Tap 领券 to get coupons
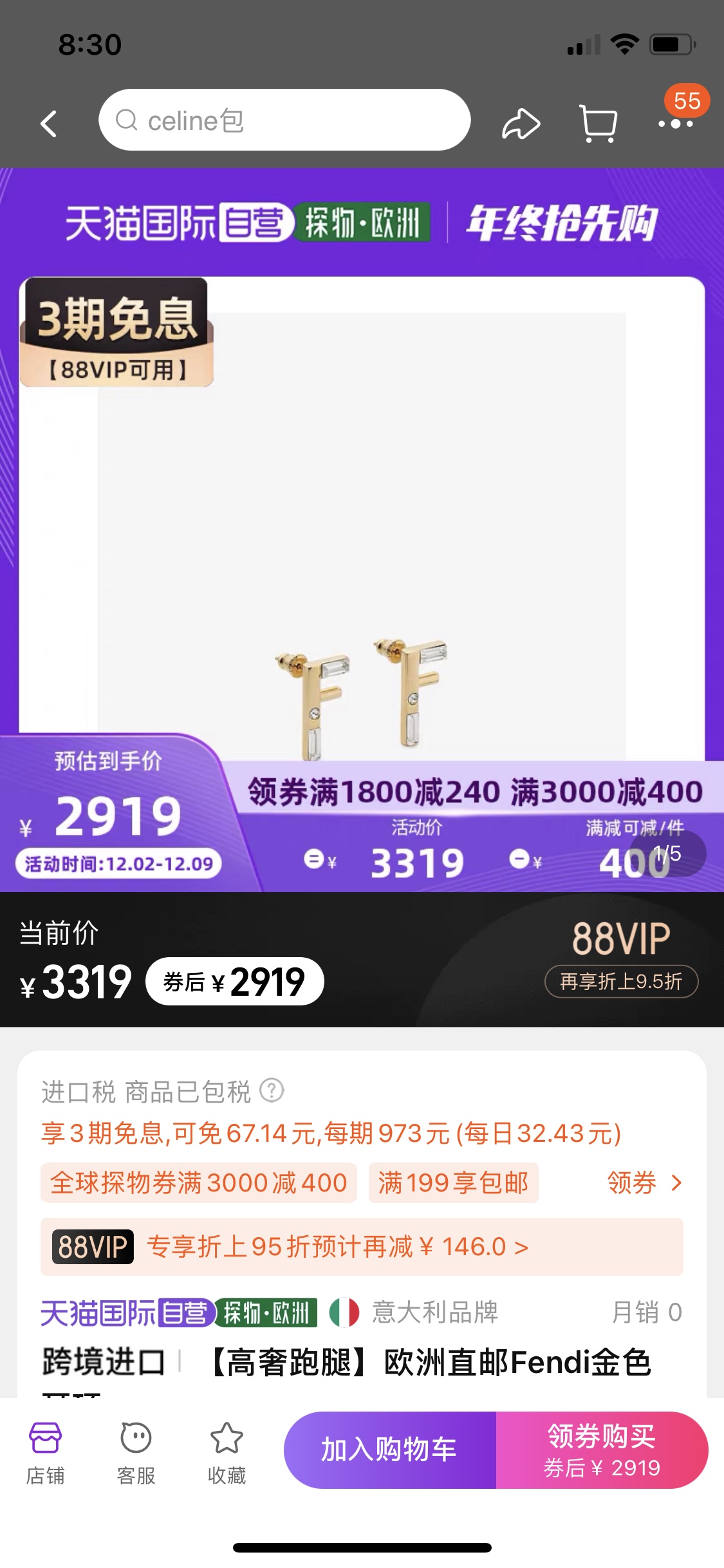Screen dimensions: 724x1568 click(644, 1183)
